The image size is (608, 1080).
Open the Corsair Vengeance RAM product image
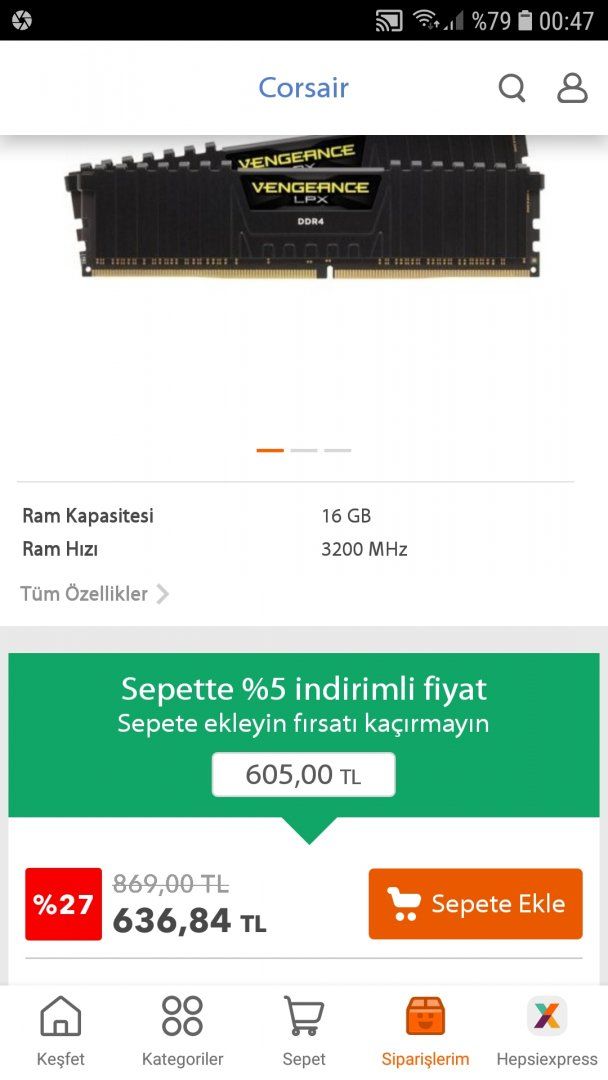[x=304, y=210]
